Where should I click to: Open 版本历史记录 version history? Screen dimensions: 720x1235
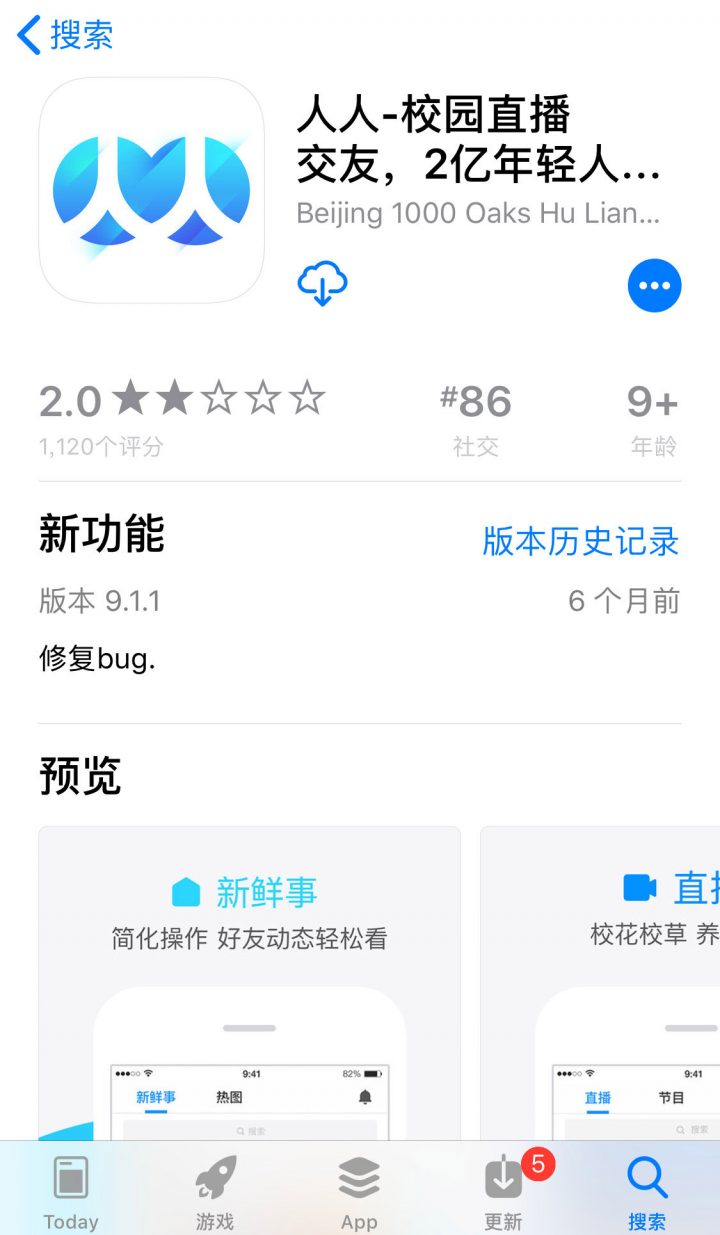[x=578, y=541]
